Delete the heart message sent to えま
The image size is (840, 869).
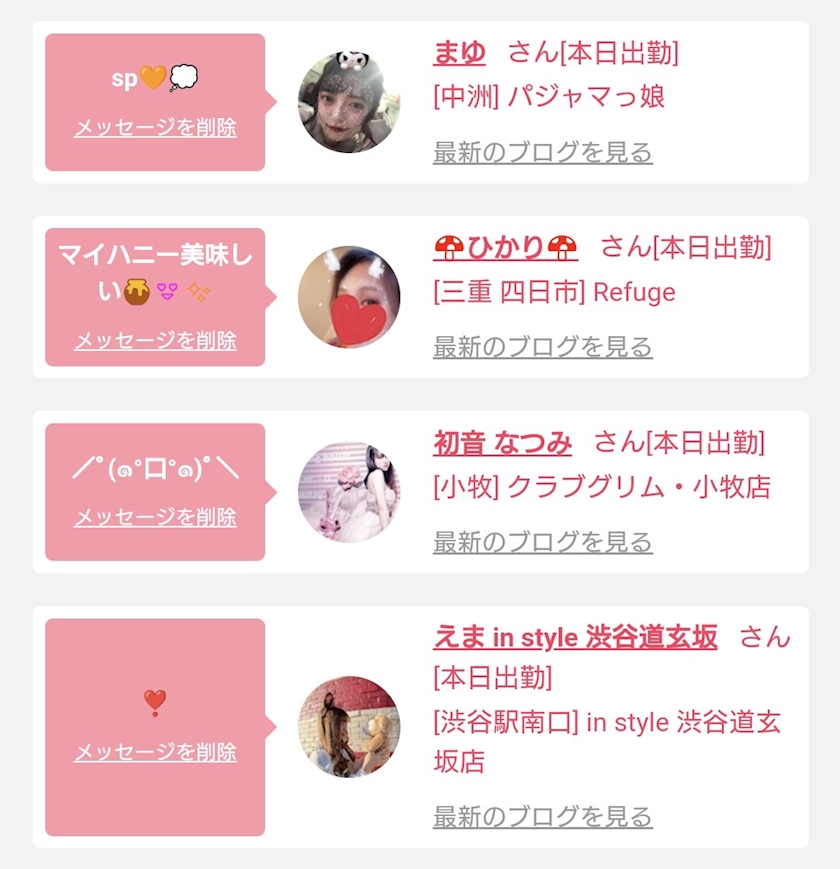(155, 753)
